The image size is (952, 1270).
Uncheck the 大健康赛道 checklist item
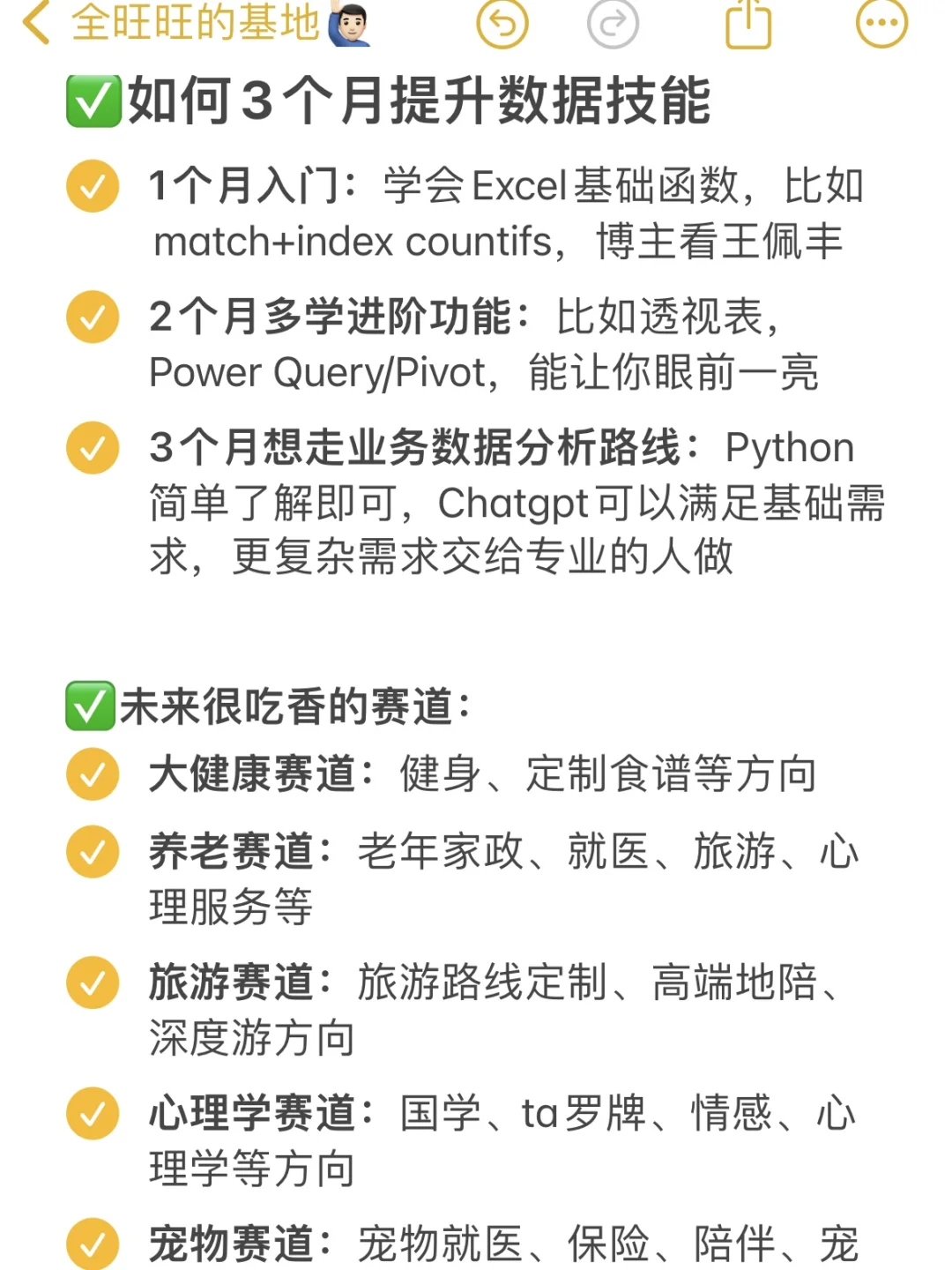[93, 774]
